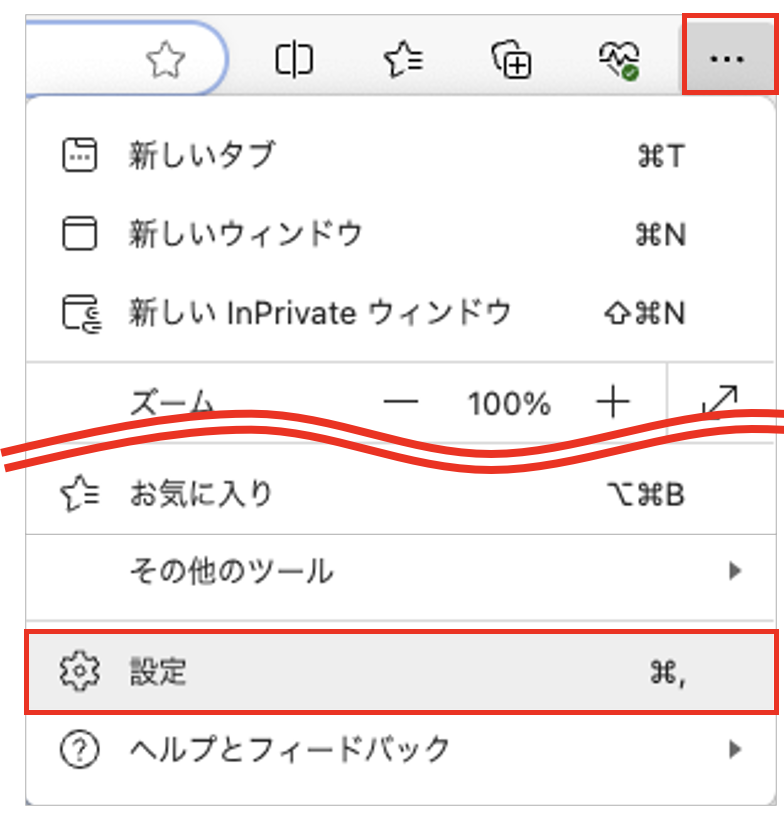Open the browser essentials heart icon

tap(619, 60)
